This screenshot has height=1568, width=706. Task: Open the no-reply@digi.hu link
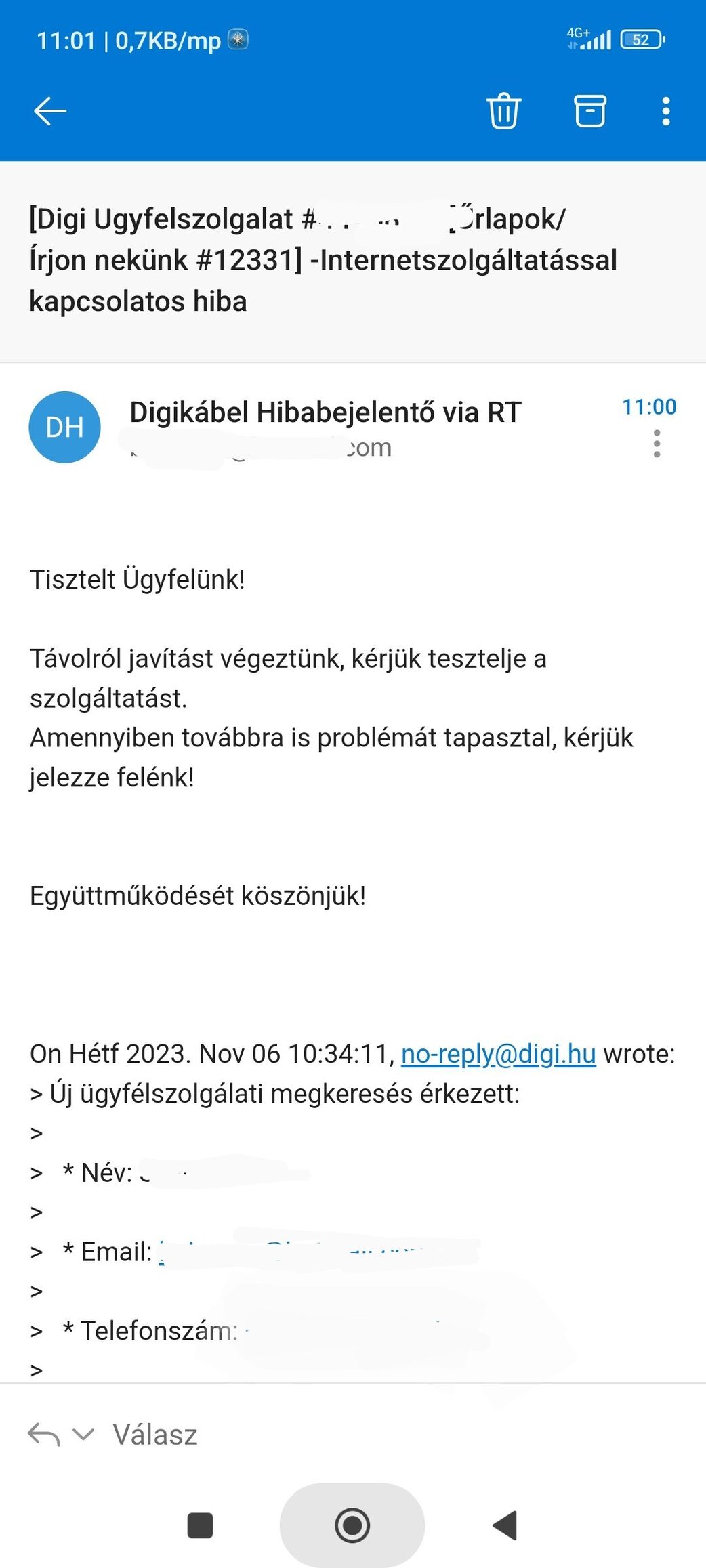(498, 1054)
